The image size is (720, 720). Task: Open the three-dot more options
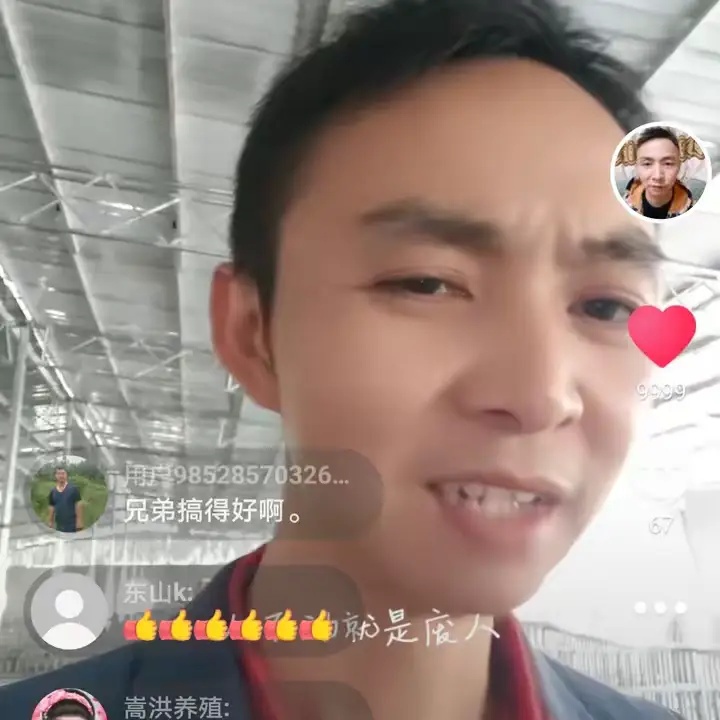coord(660,607)
